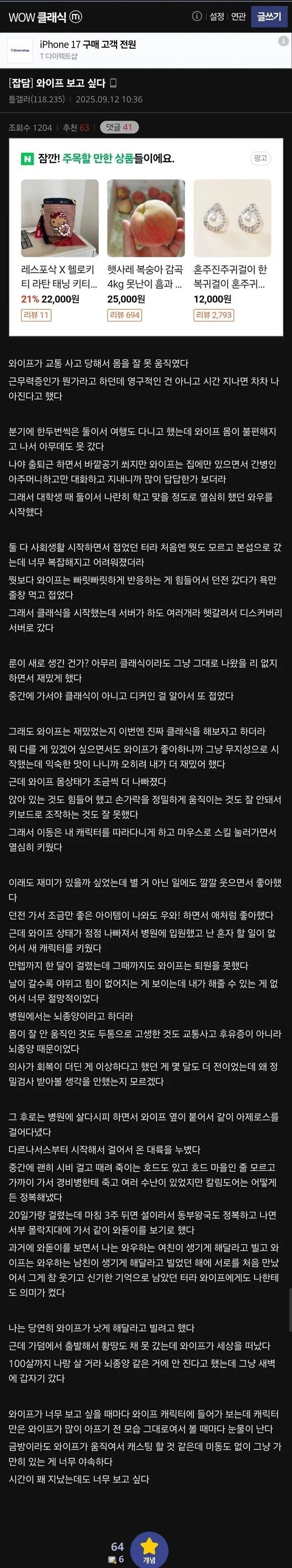The height and width of the screenshot is (1568, 292).
Task: Open 연관 galleries in the header
Action: pos(238,16)
